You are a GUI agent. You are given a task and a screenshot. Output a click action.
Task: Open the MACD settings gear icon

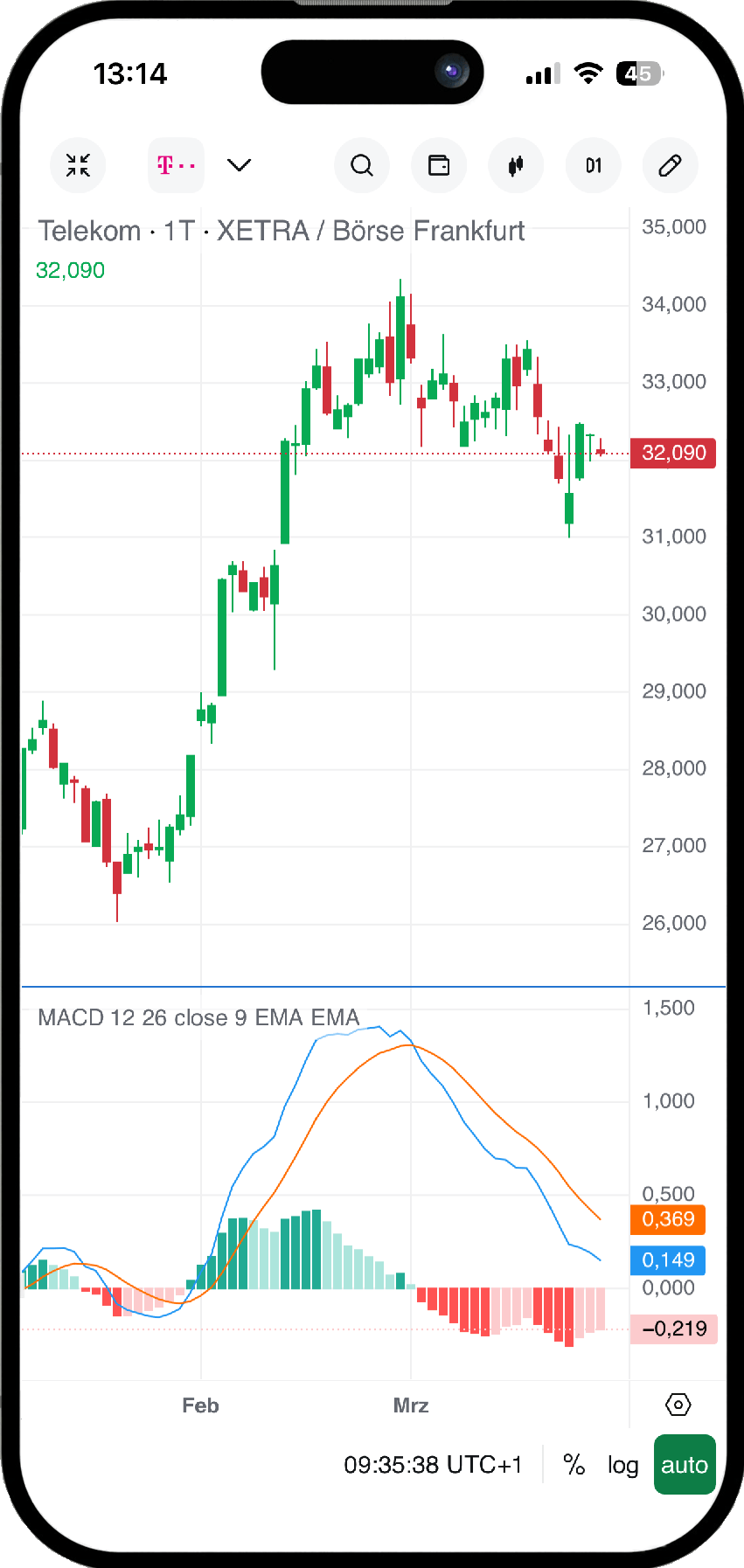pyautogui.click(x=678, y=1405)
